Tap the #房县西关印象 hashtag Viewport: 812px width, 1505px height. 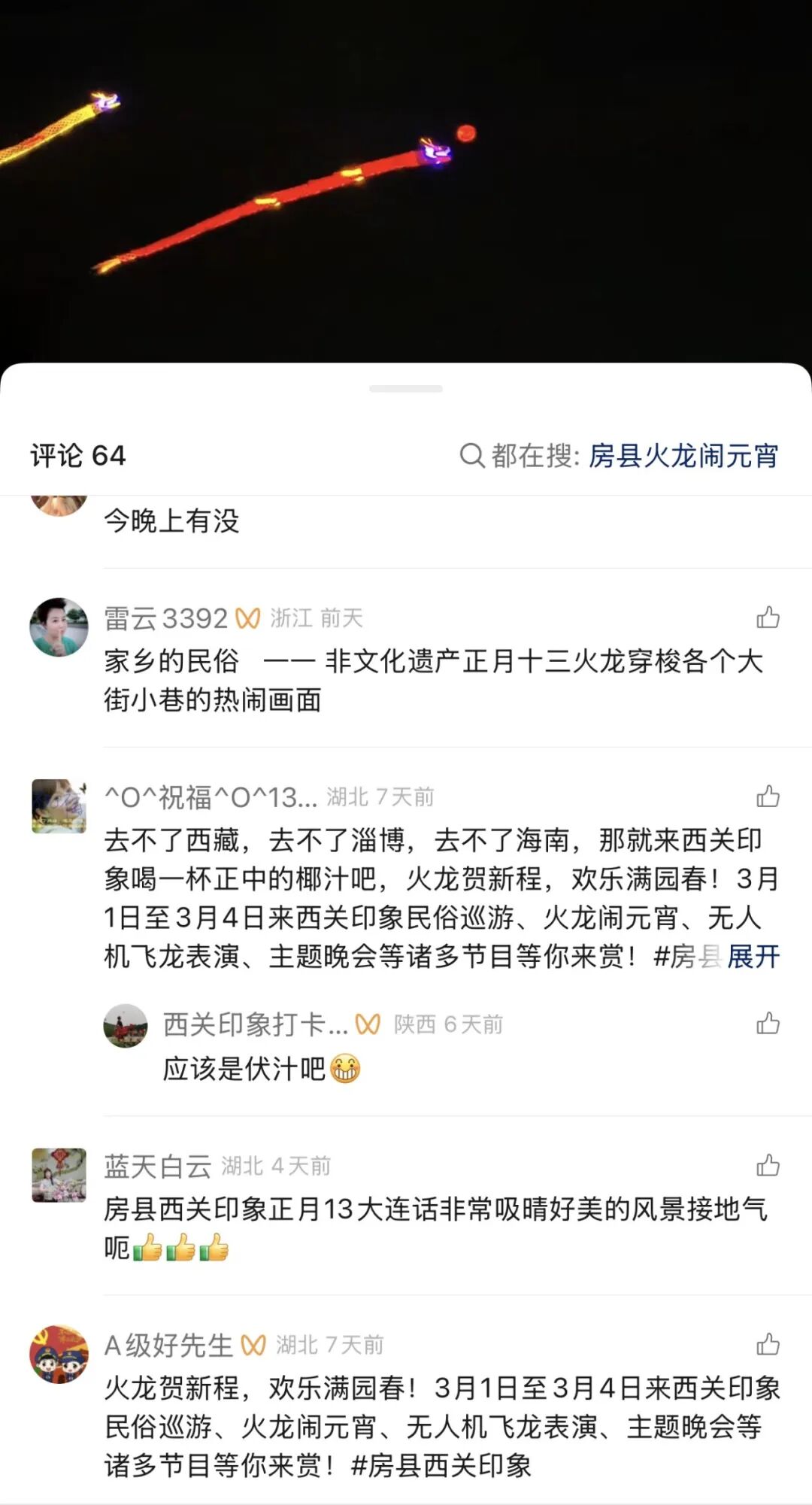point(441,1465)
